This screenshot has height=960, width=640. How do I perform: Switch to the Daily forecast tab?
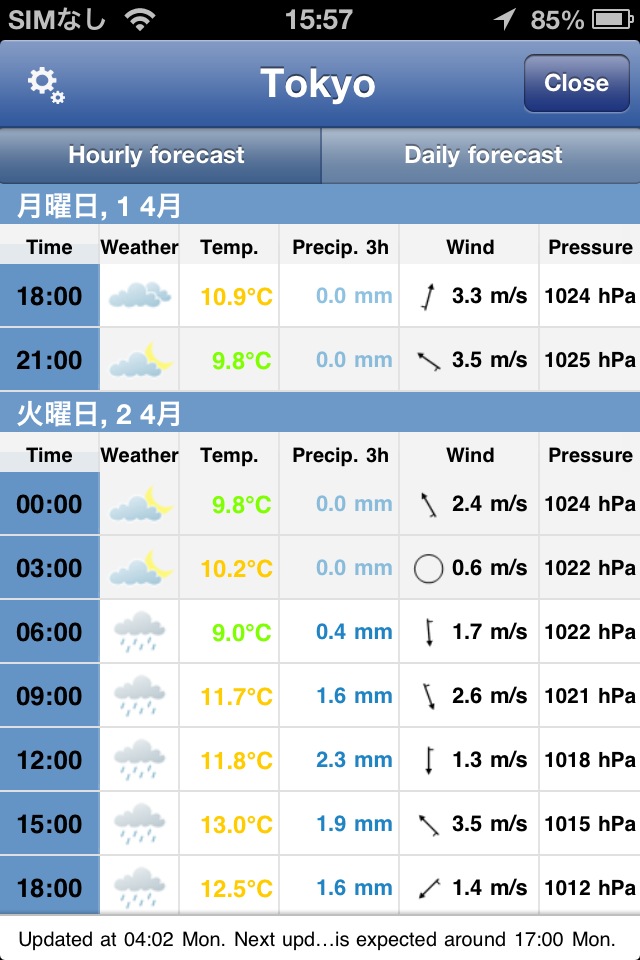pos(482,155)
